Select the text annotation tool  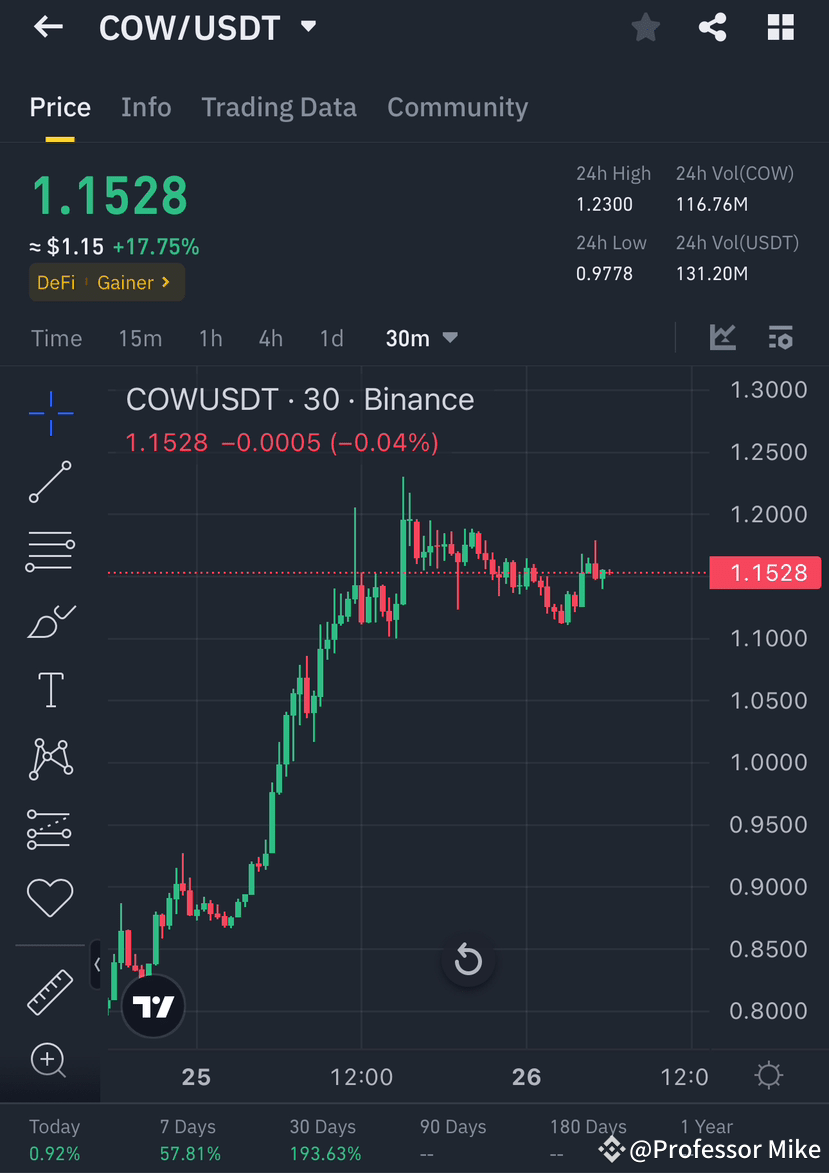pos(50,689)
